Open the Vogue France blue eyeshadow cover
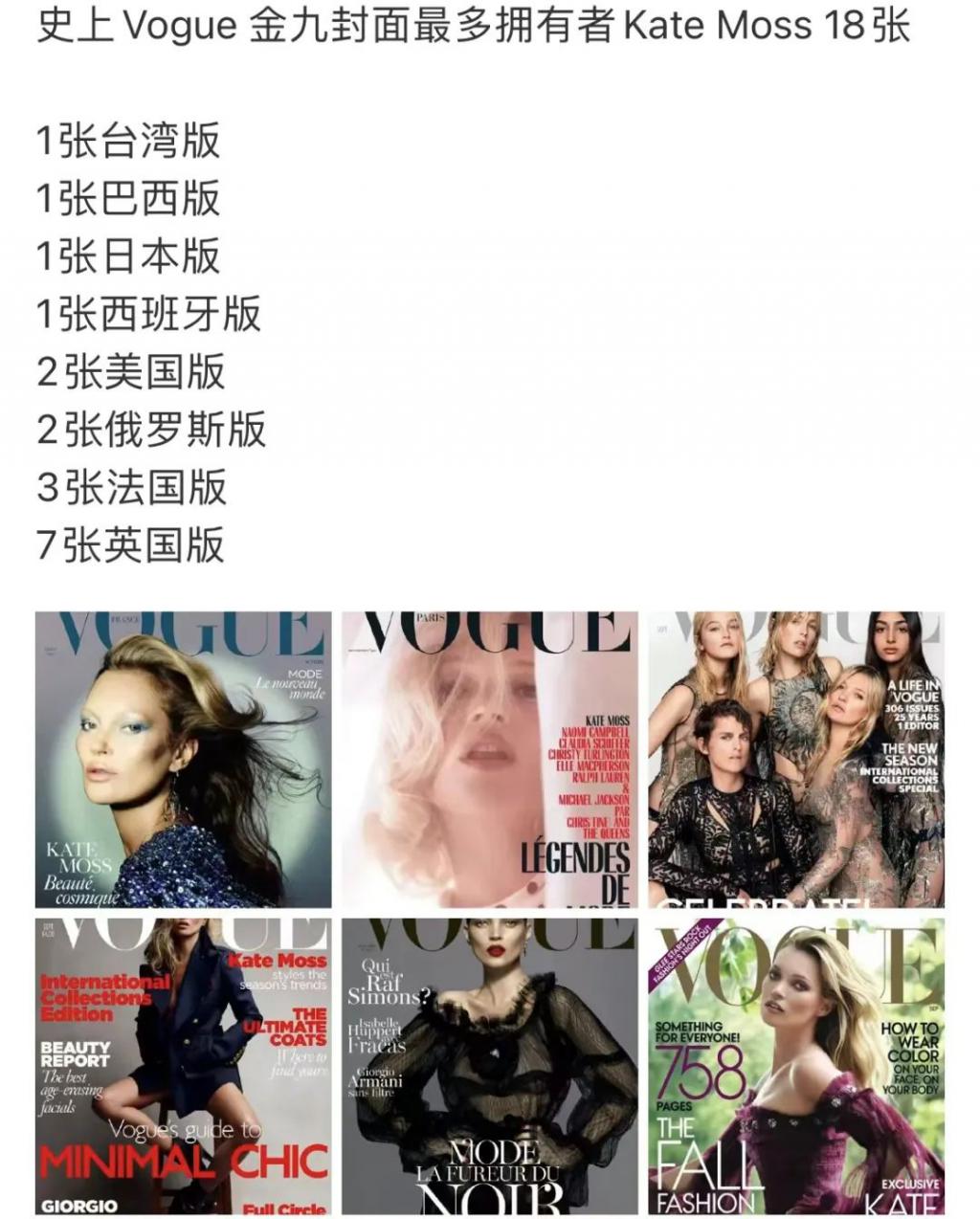 pyautogui.click(x=183, y=759)
